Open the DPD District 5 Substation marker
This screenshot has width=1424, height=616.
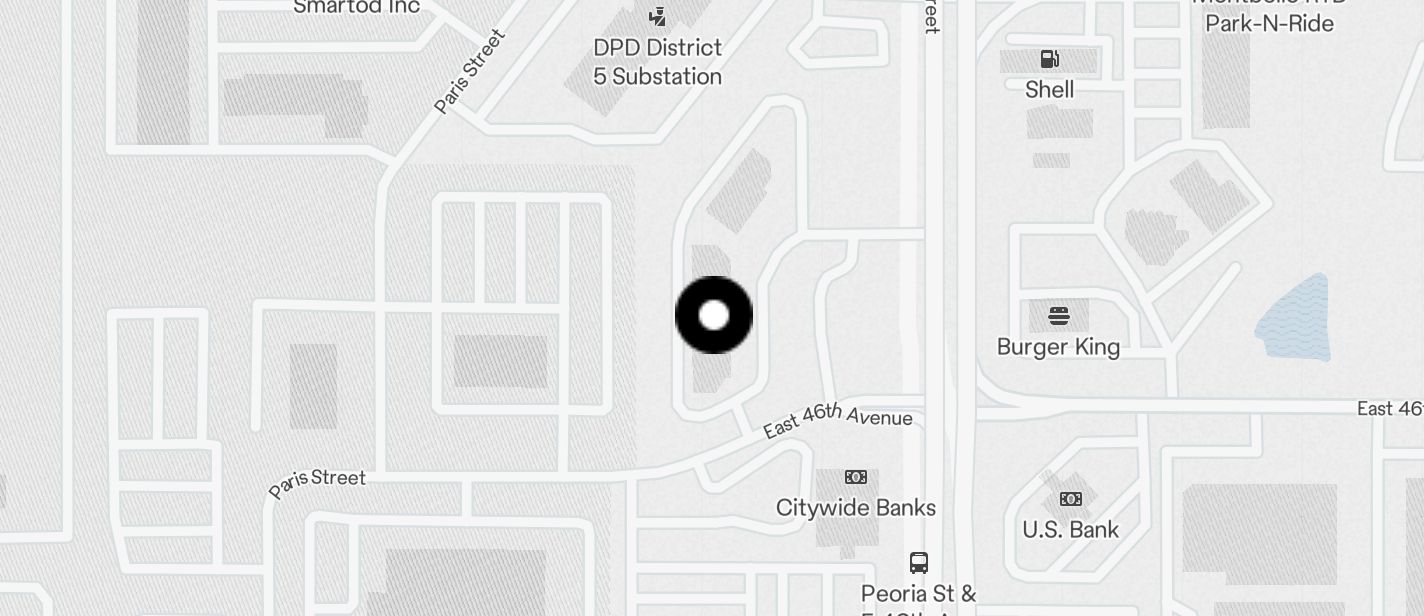pos(657,17)
